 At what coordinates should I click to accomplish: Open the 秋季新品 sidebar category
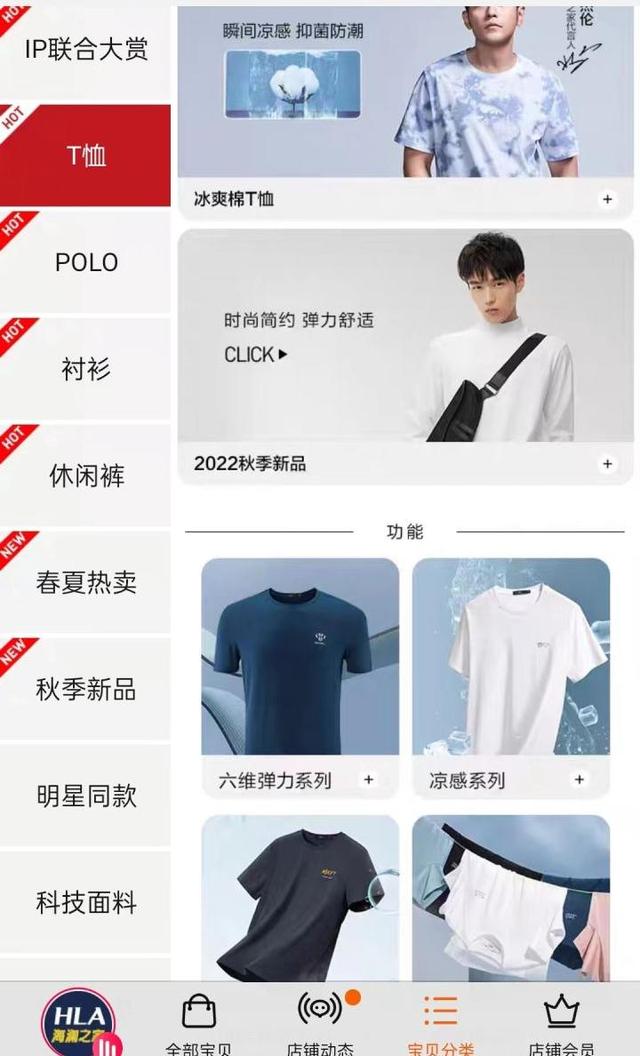(x=86, y=690)
